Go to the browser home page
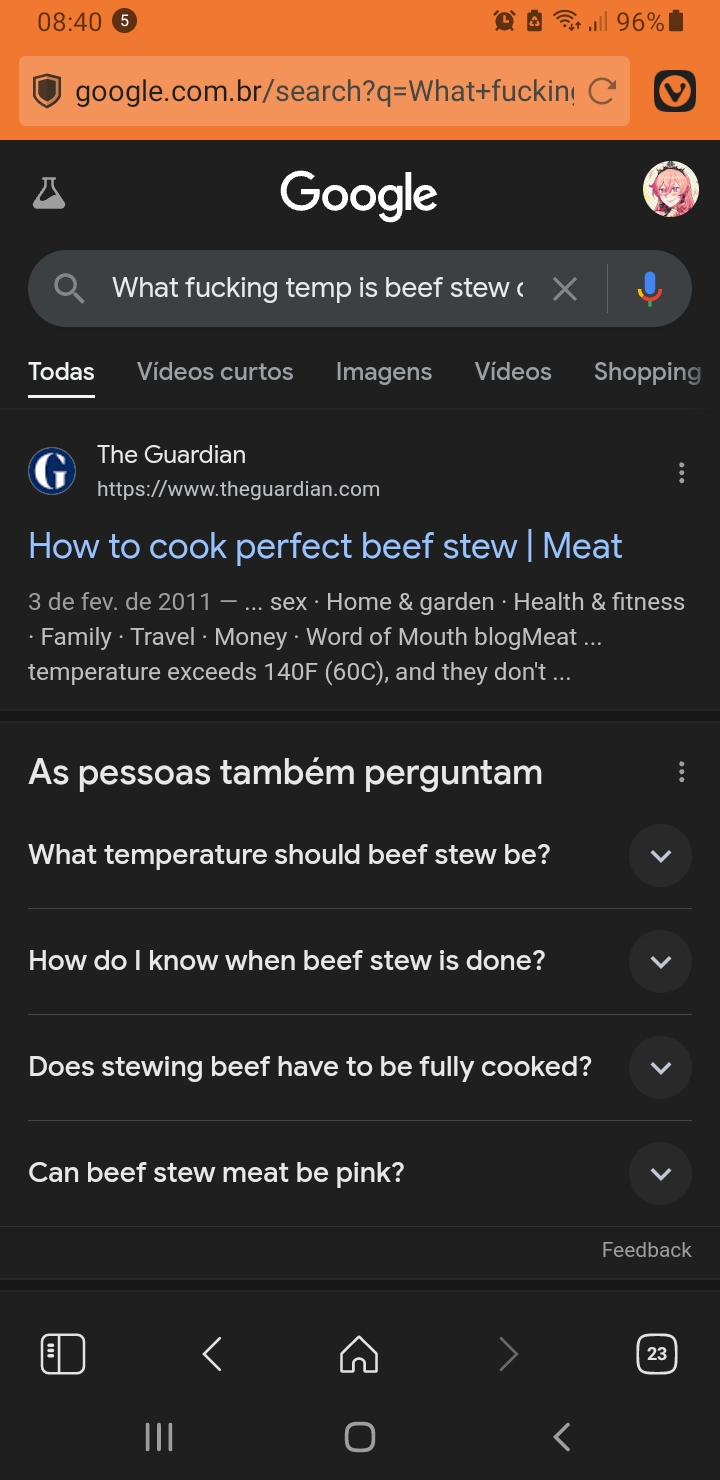 (359, 1354)
